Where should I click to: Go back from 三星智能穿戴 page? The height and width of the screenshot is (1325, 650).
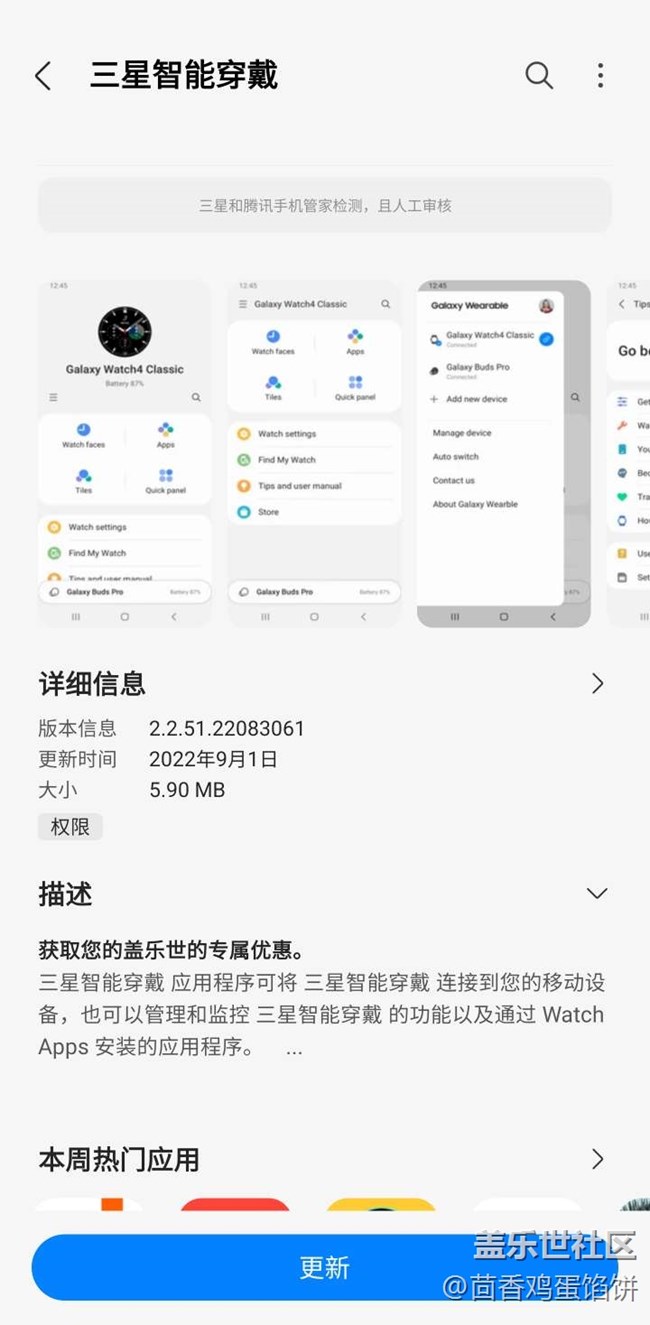coord(43,76)
